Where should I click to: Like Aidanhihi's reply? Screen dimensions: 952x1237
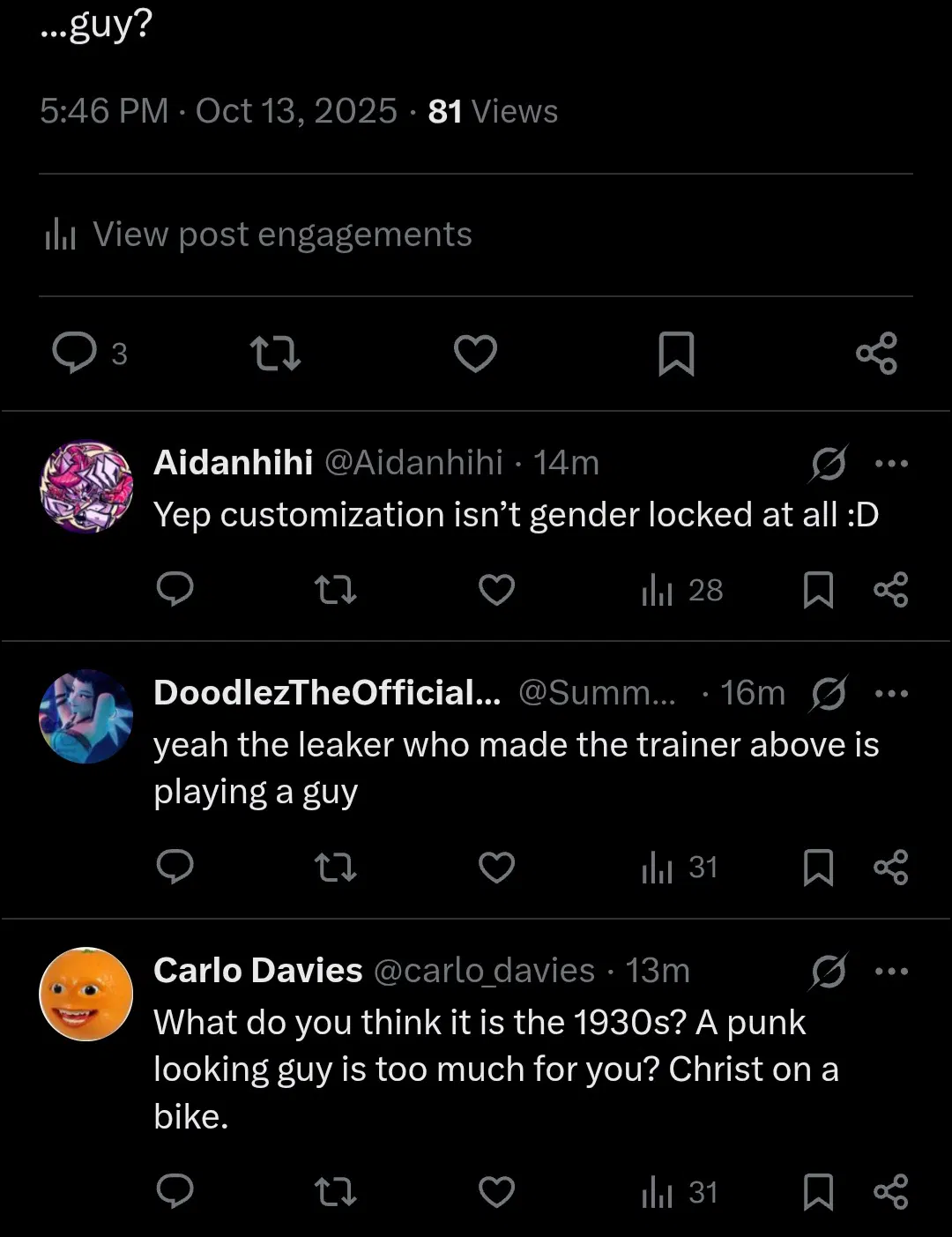click(496, 590)
